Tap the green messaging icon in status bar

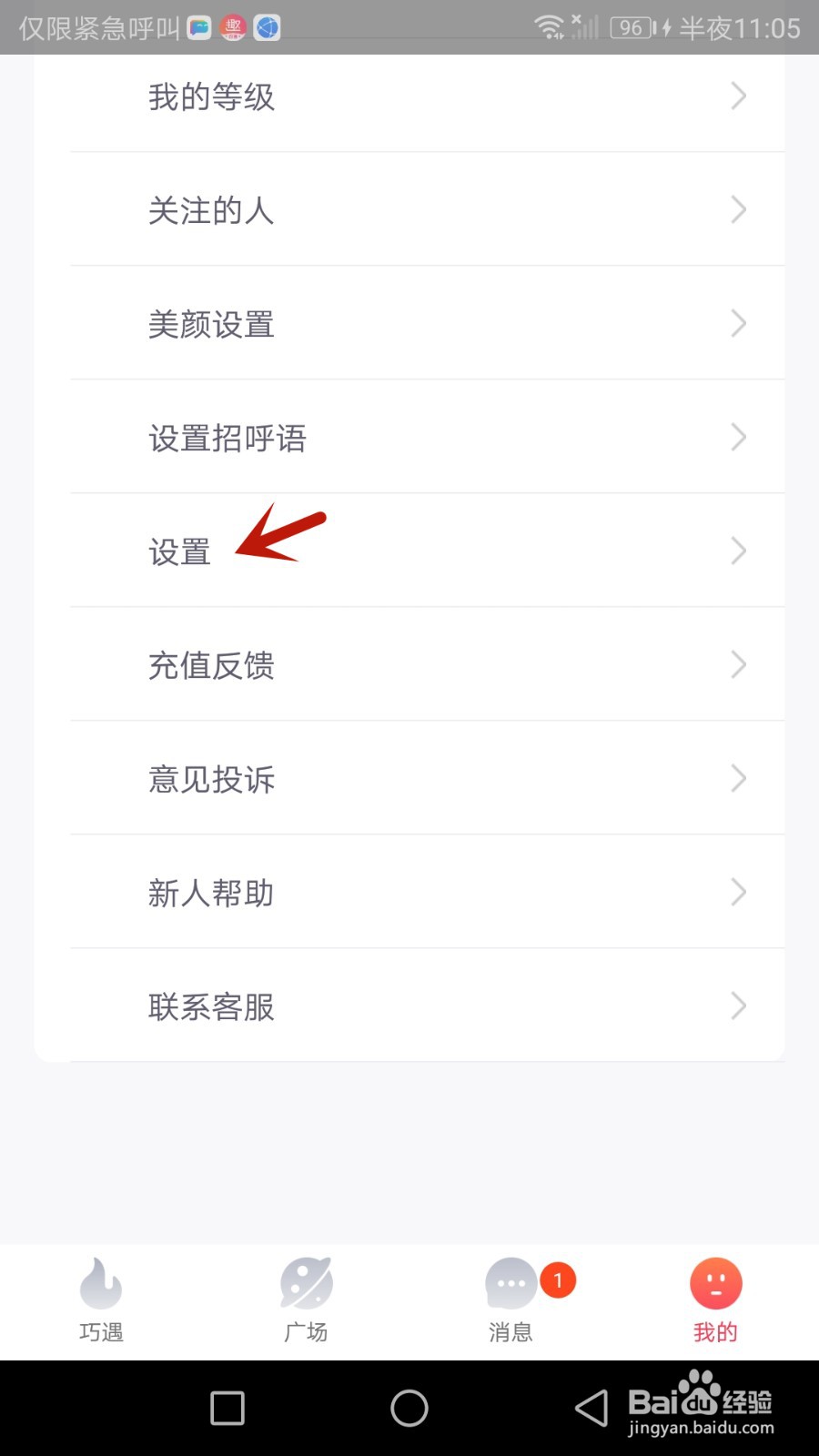click(198, 27)
